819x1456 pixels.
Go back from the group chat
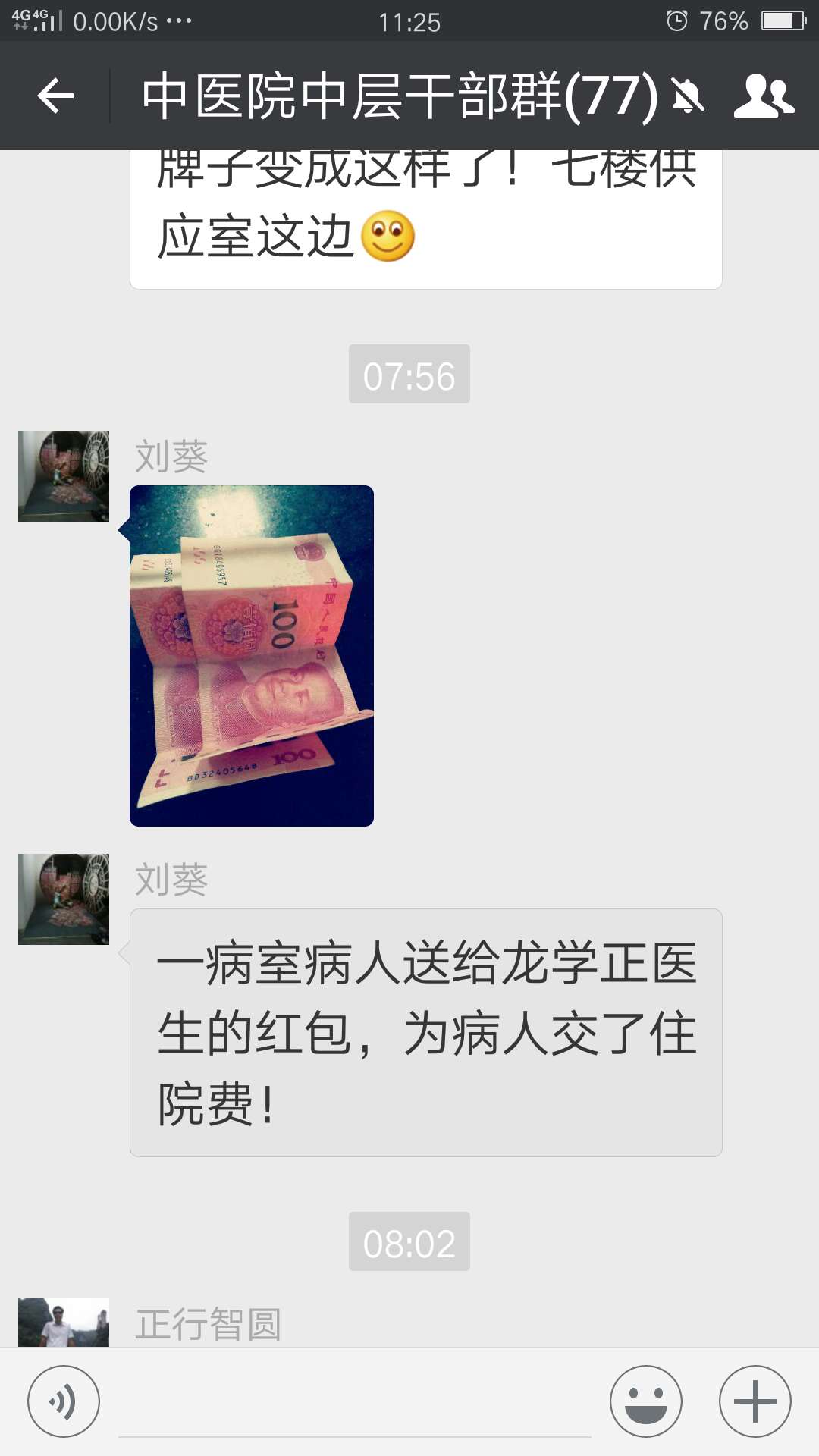pyautogui.click(x=55, y=96)
